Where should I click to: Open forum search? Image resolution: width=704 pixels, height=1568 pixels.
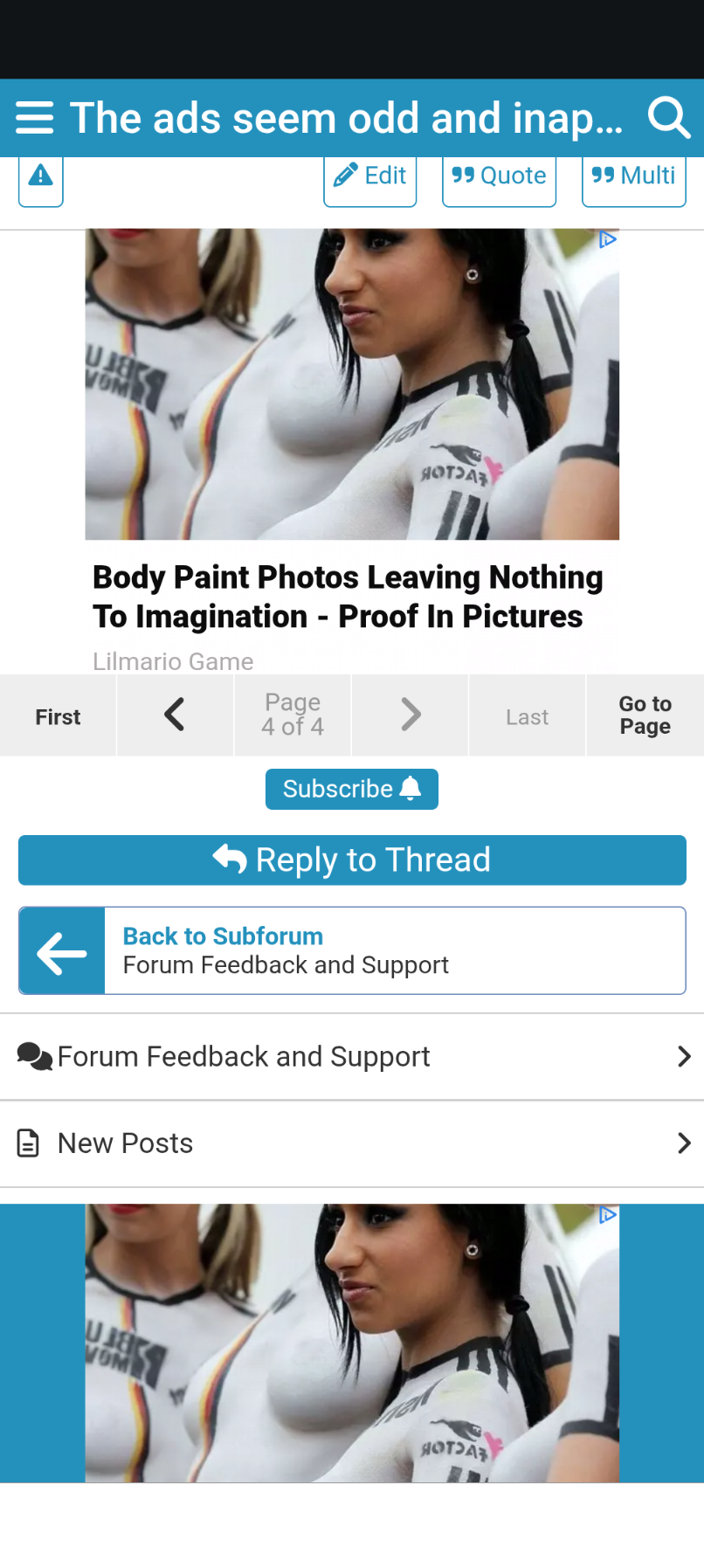tap(669, 118)
